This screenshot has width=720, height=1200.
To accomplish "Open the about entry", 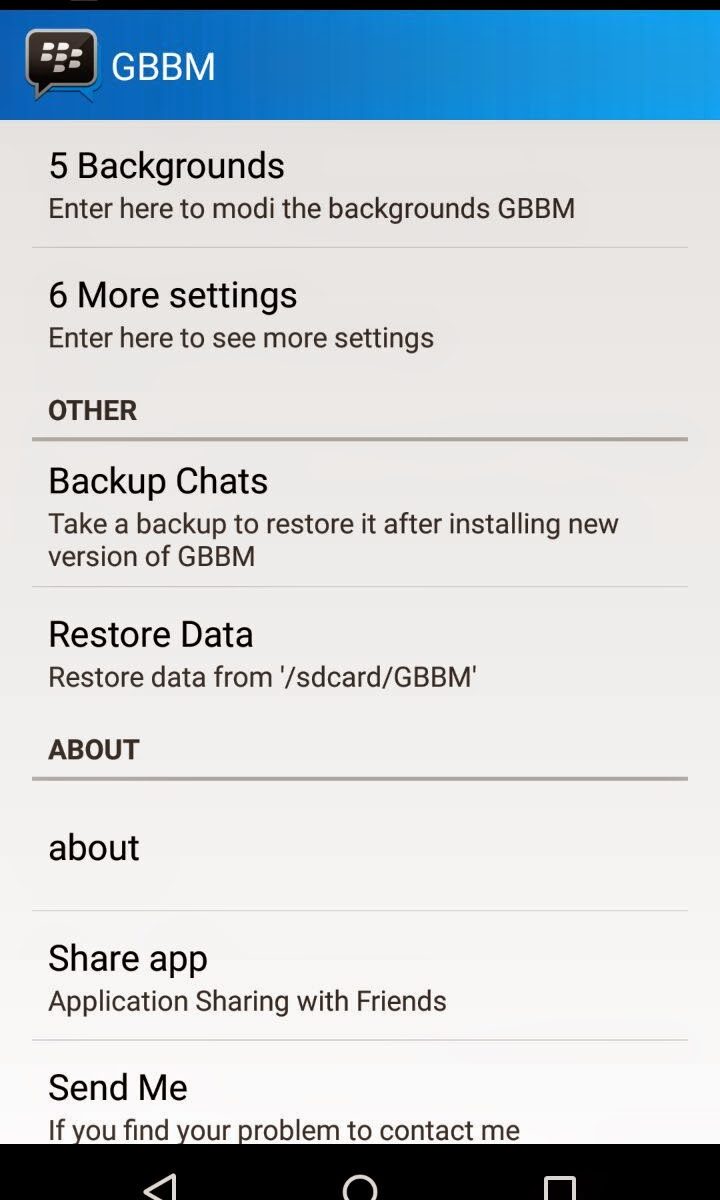I will (x=360, y=847).
